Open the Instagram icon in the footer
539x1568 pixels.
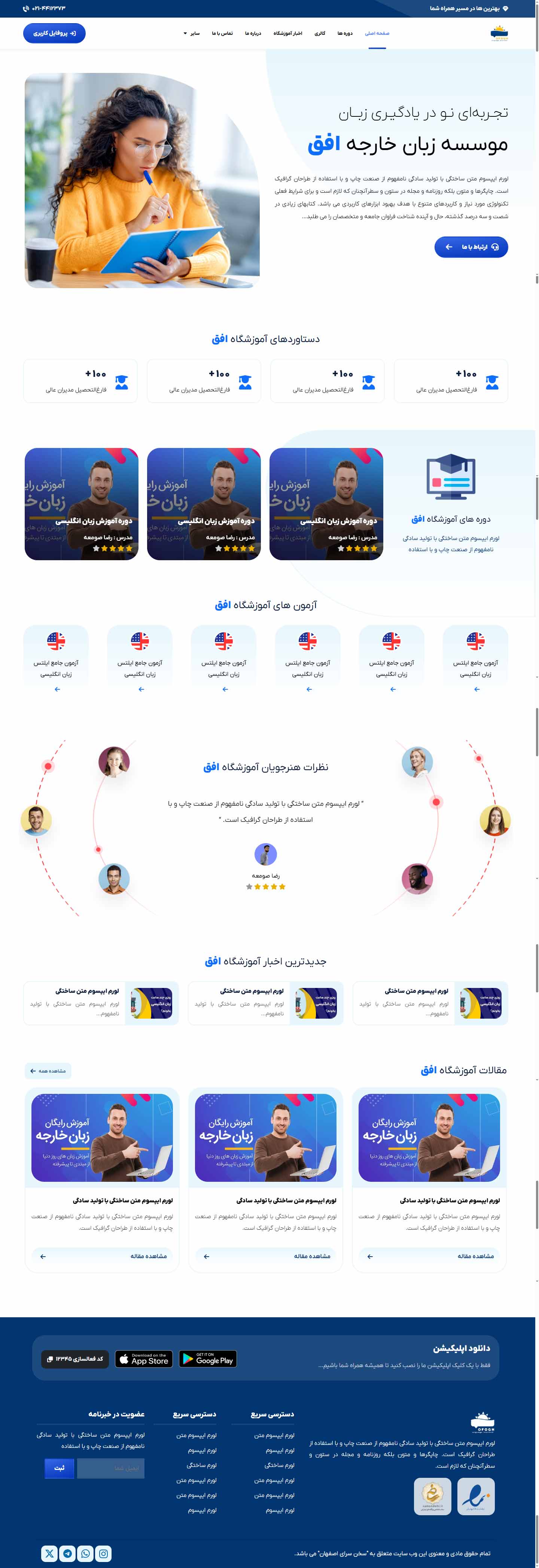point(104,1553)
